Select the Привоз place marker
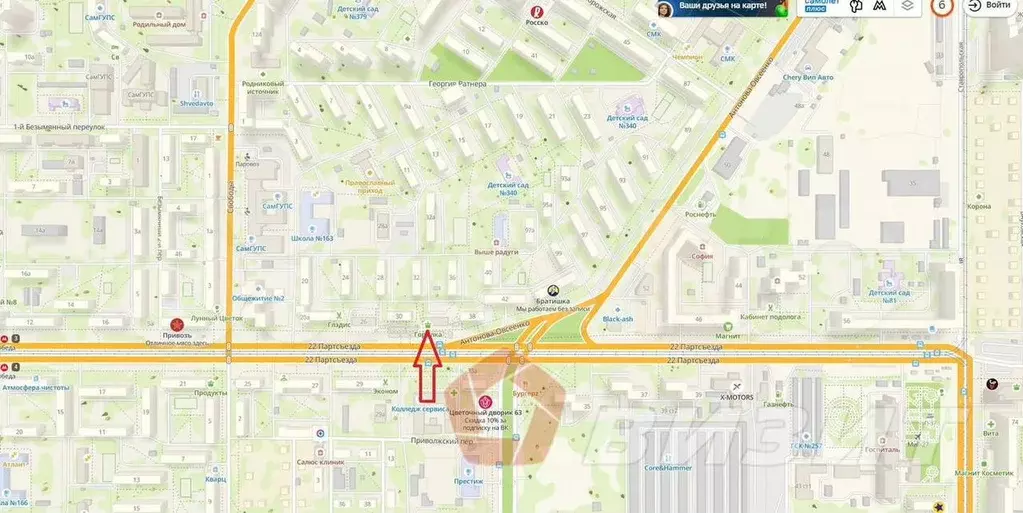 coord(177,324)
